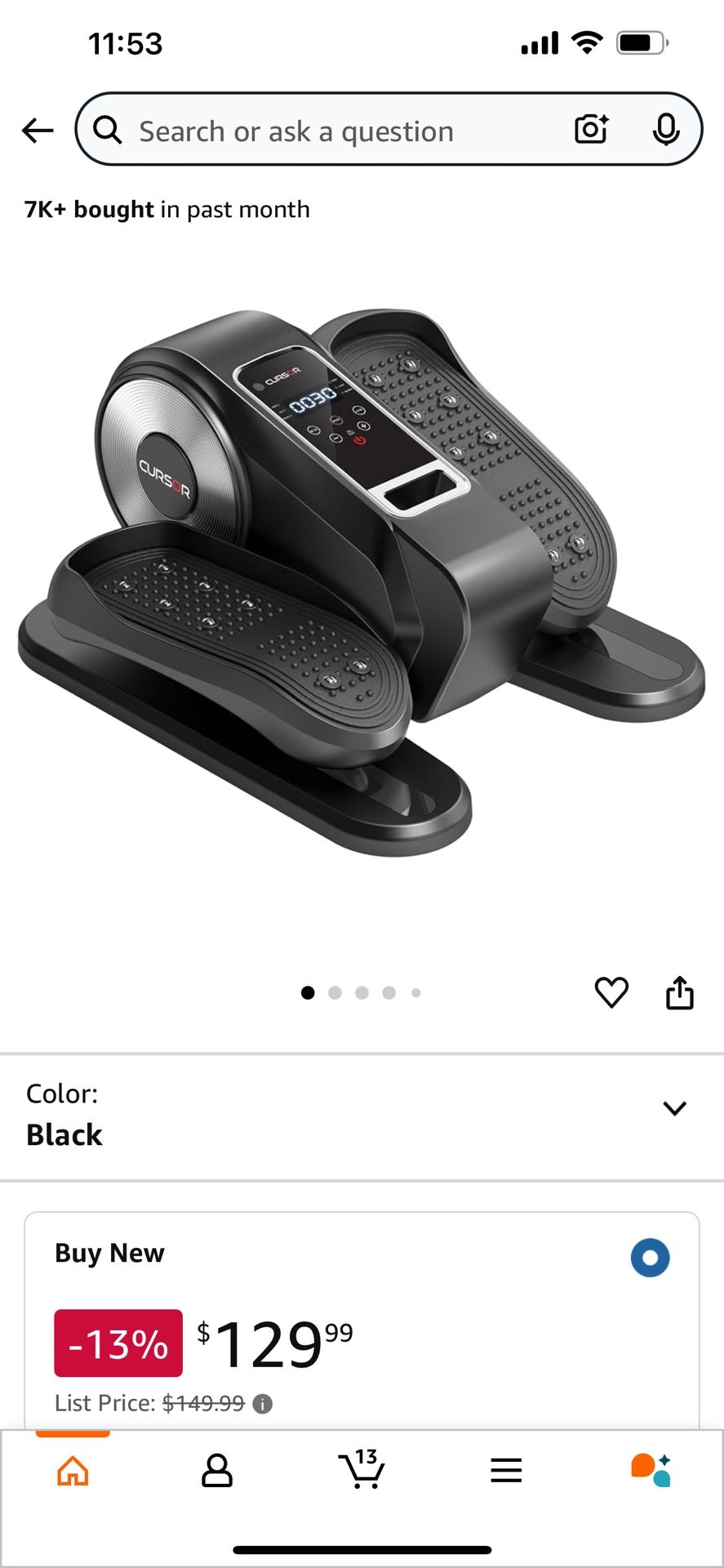The width and height of the screenshot is (724, 1568).
Task: Open the search bar dropdown field
Action: (x=326, y=130)
